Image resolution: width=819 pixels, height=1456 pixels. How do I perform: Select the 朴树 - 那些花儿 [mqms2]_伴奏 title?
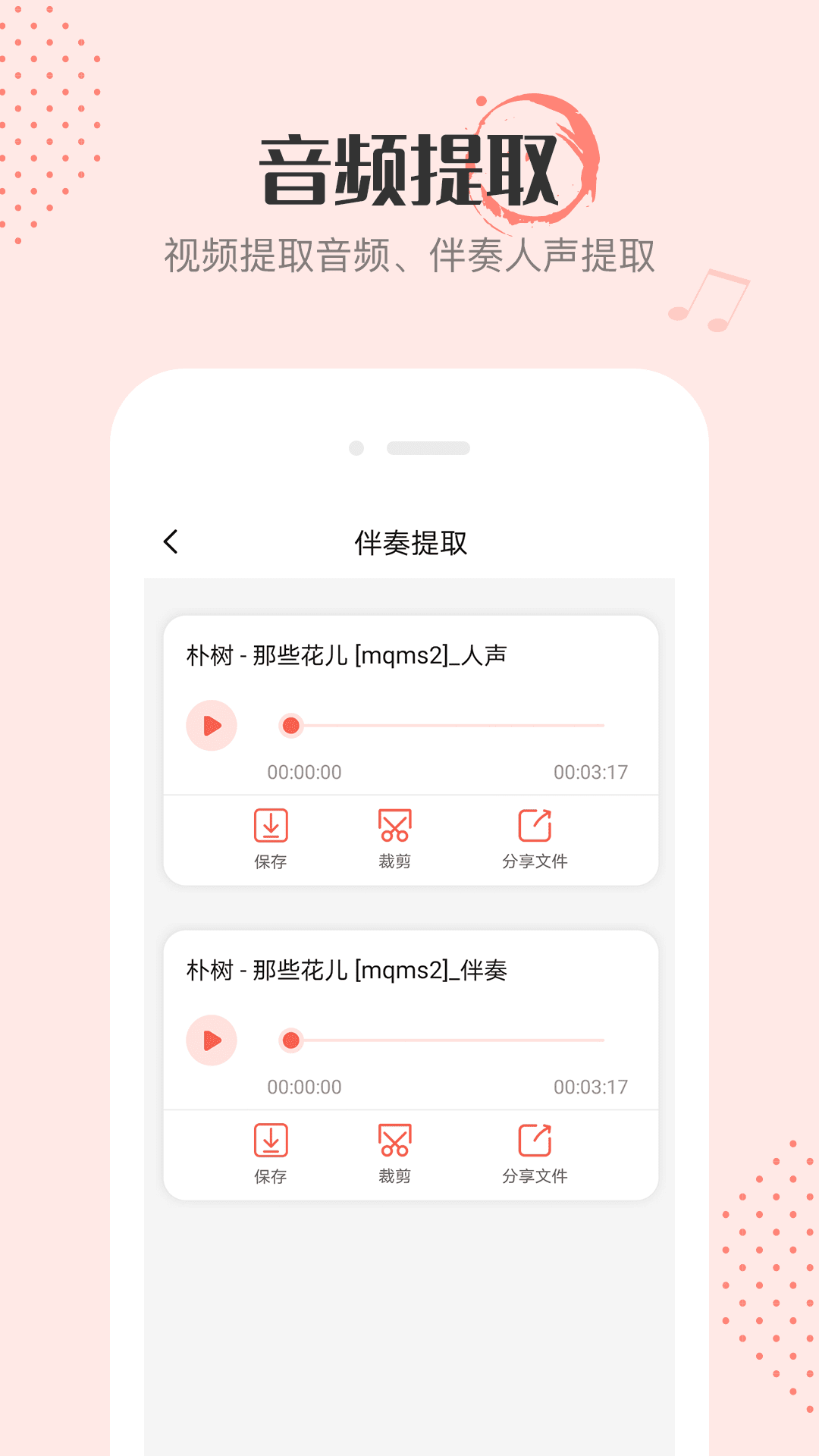pyautogui.click(x=348, y=969)
